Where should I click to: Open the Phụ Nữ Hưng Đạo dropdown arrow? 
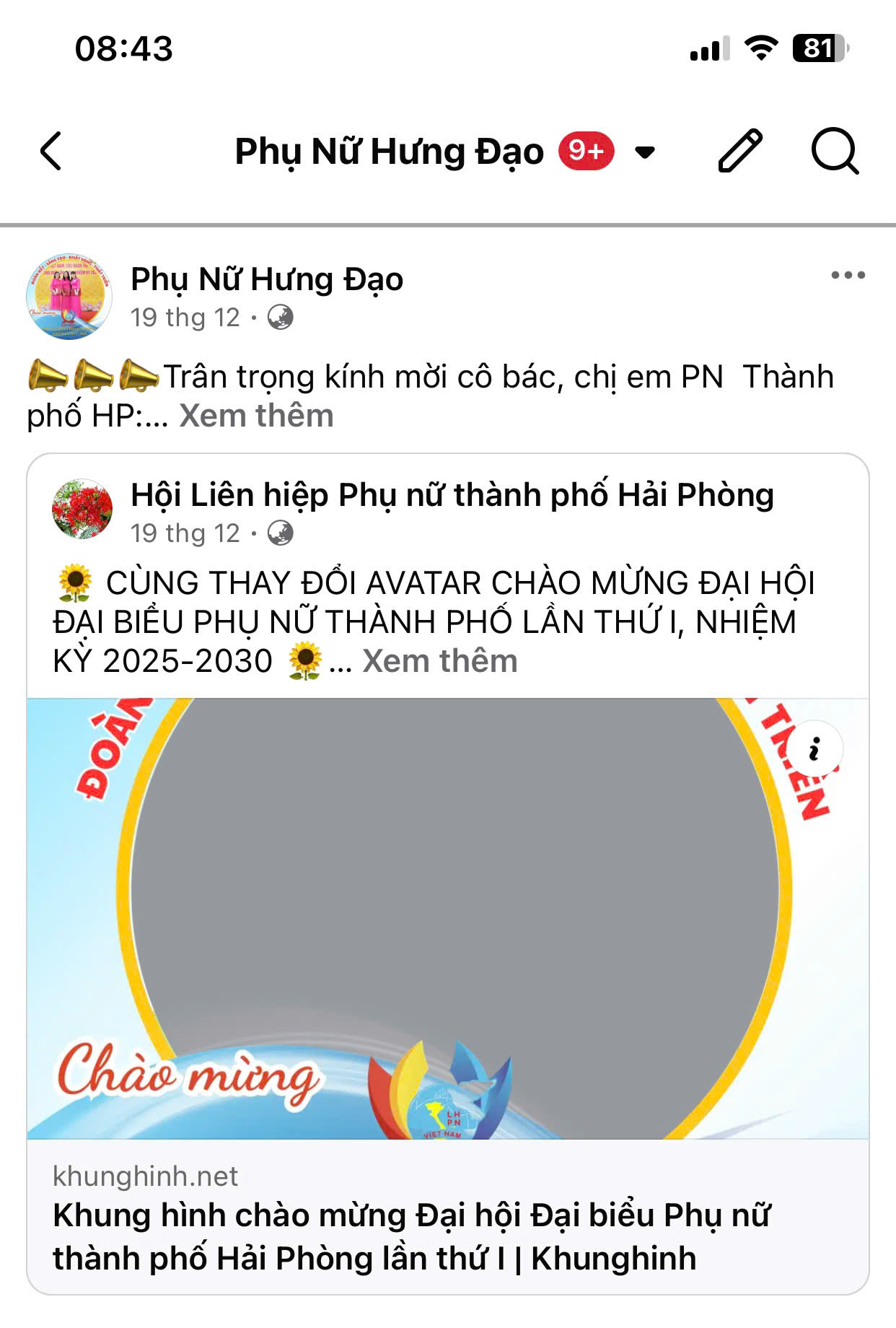click(644, 152)
